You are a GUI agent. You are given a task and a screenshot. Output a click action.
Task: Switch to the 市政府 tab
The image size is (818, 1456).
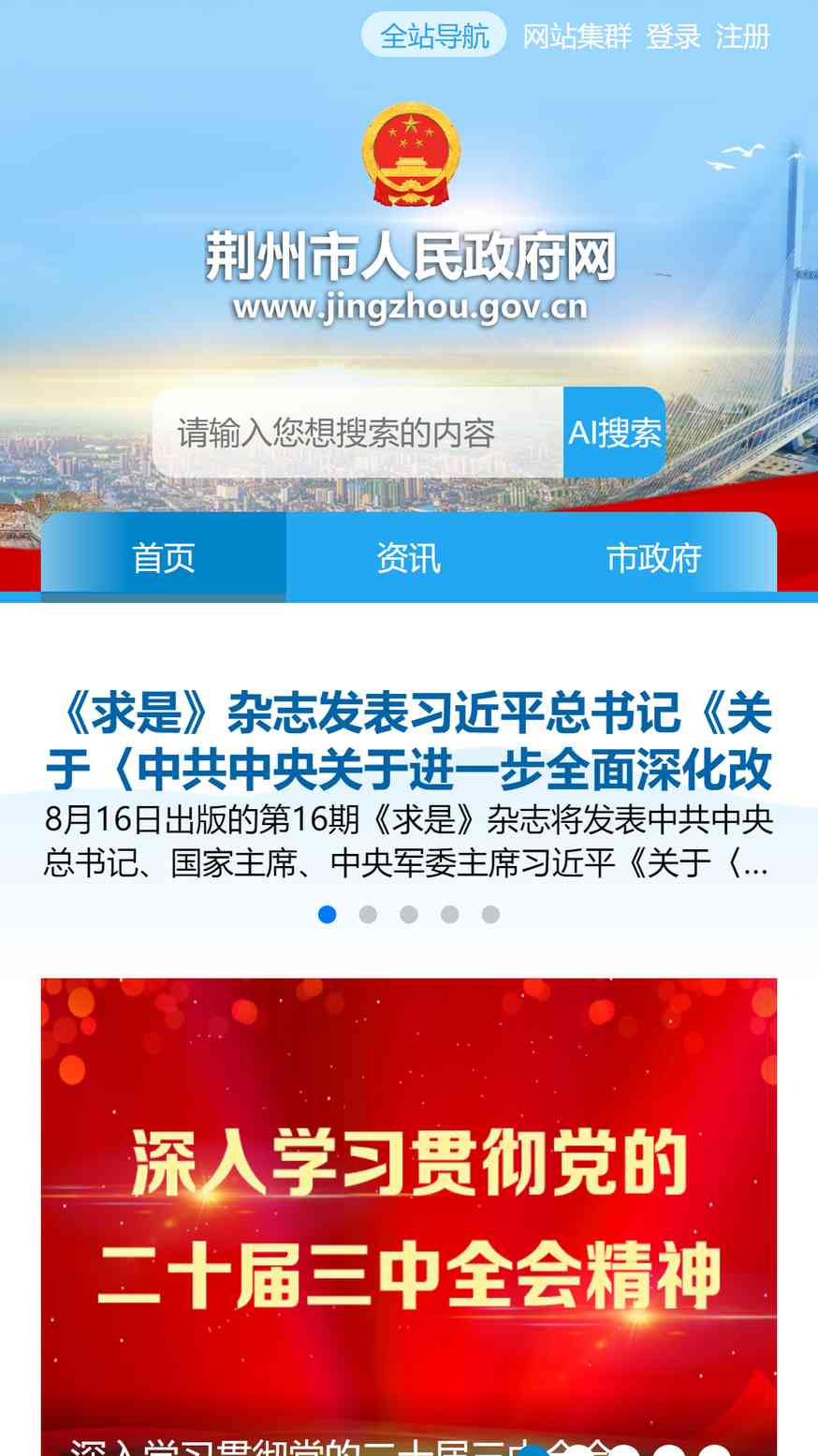[x=654, y=558]
